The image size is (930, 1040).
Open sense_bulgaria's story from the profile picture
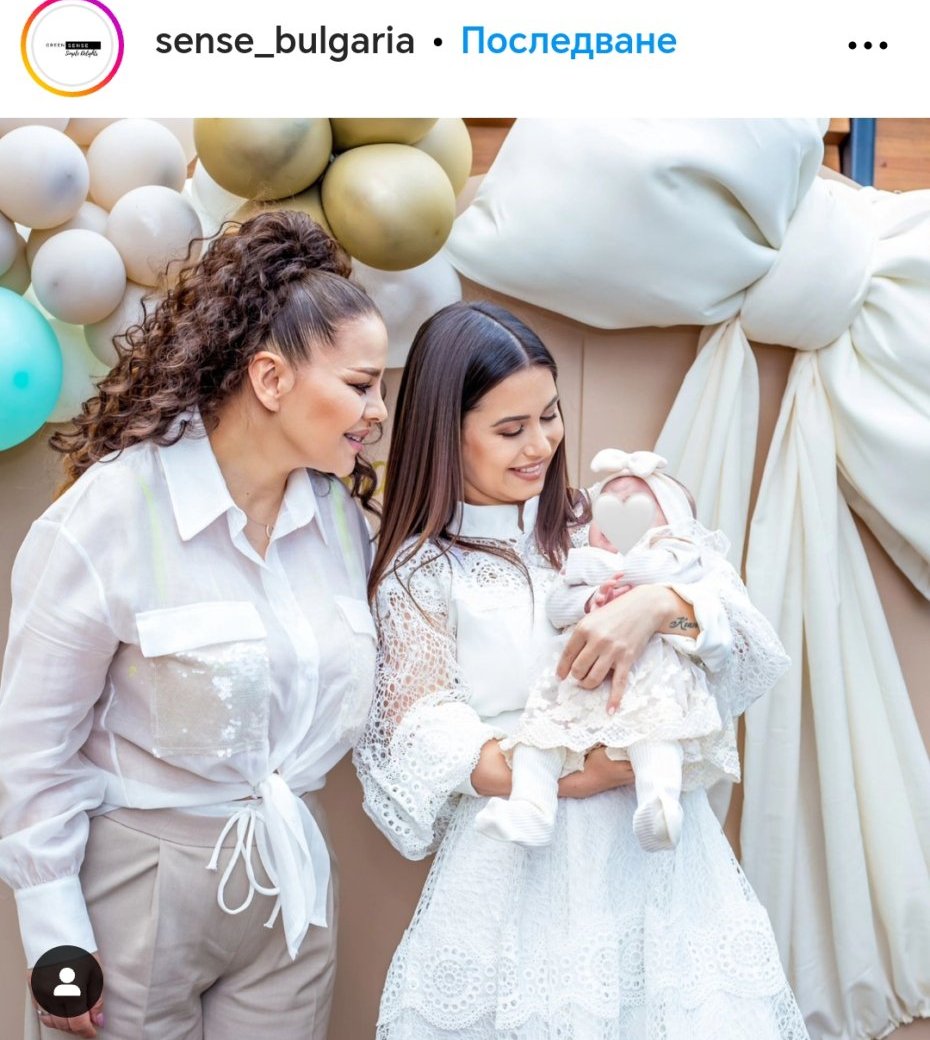[x=72, y=46]
